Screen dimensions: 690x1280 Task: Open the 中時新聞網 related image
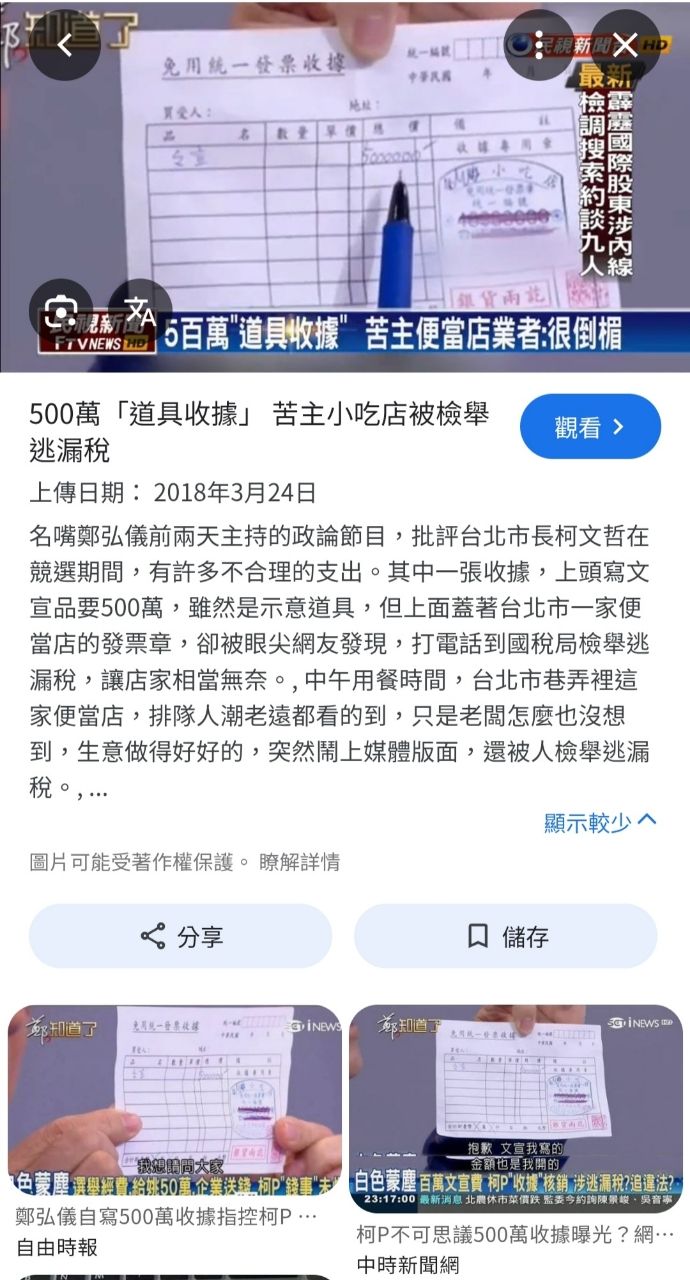click(x=516, y=1100)
